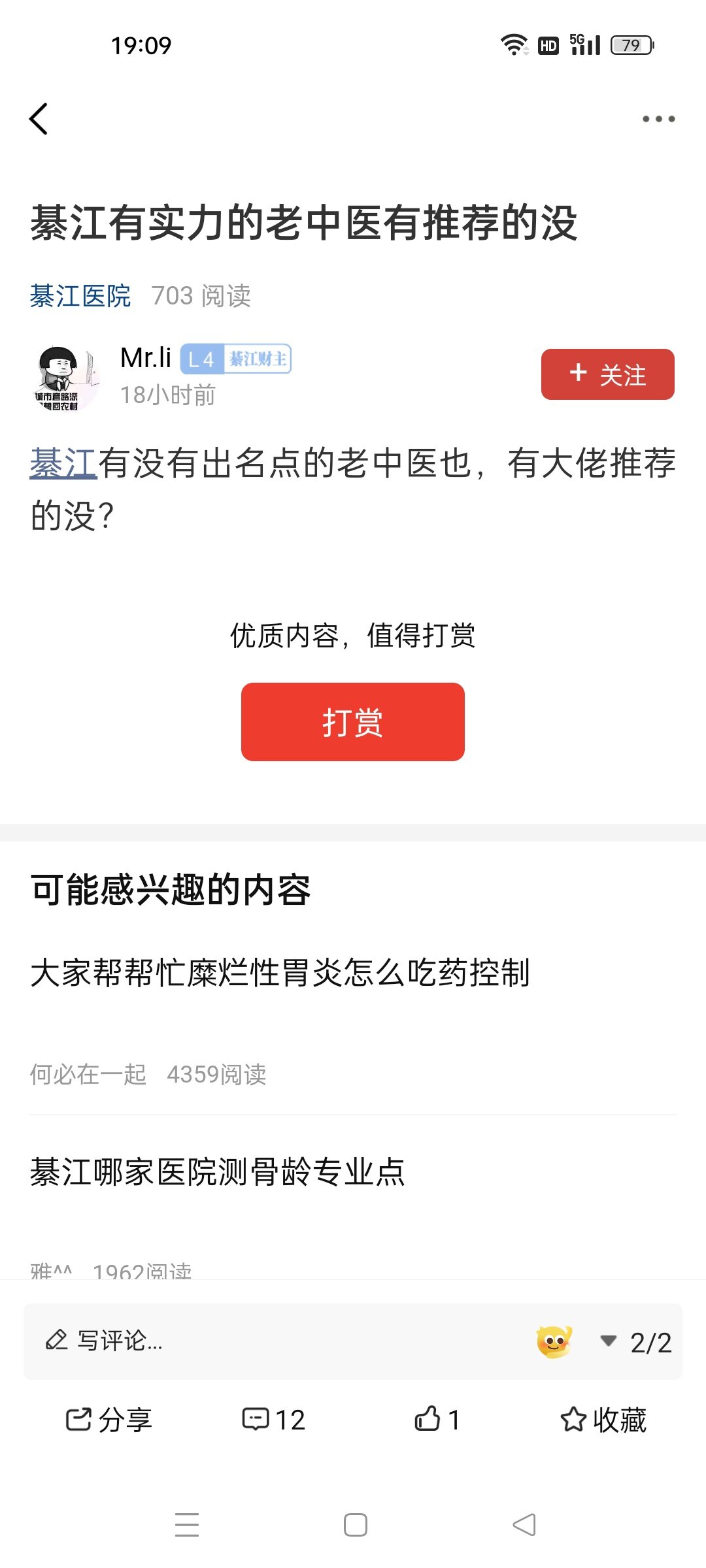Go back using the top-left arrow

[x=39, y=119]
